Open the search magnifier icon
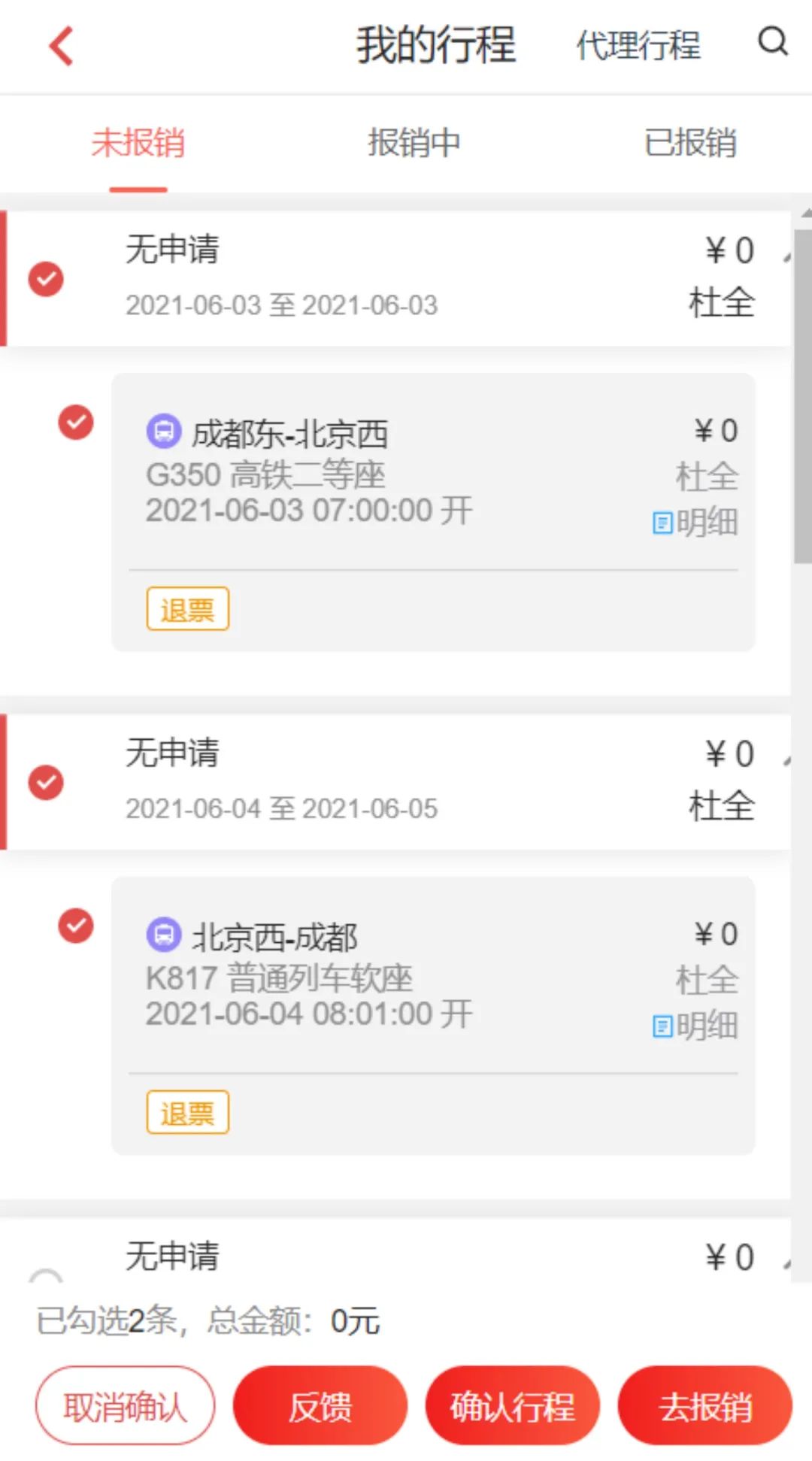Screen dimensions: 812x1461 (x=772, y=42)
